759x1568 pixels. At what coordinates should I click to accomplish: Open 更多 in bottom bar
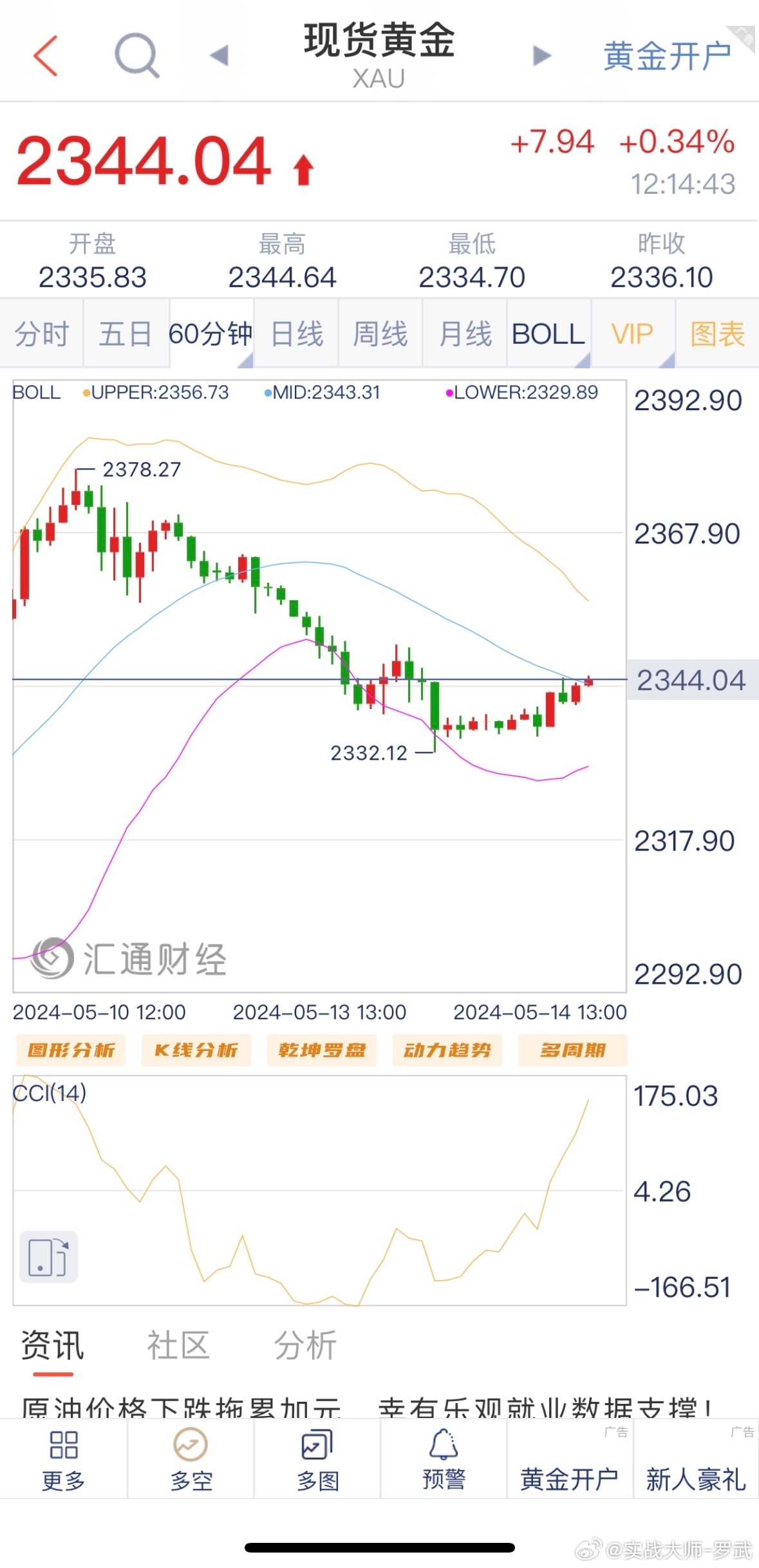pyautogui.click(x=63, y=1460)
